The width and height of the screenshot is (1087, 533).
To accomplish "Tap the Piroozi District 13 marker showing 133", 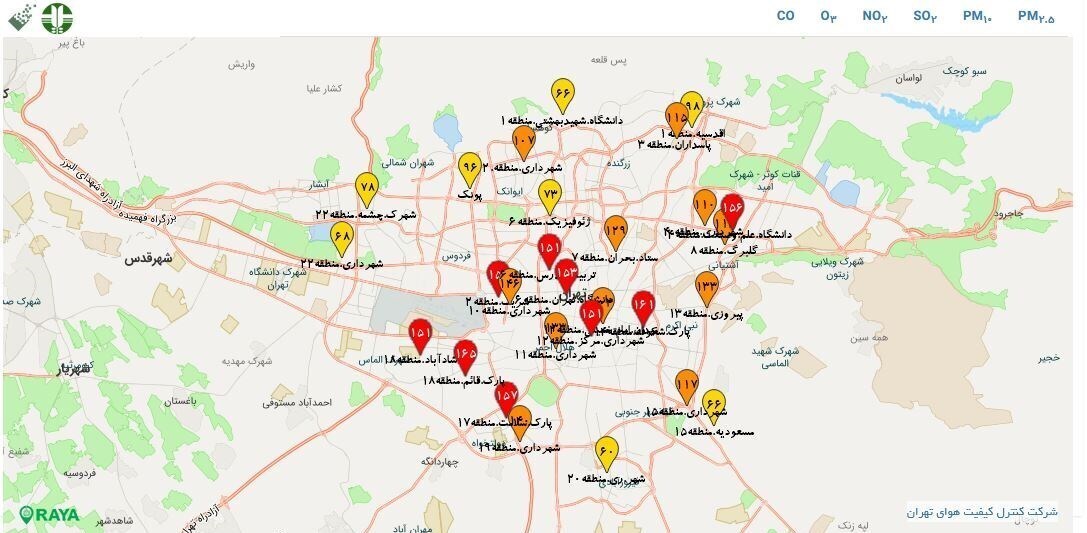I will (x=707, y=287).
